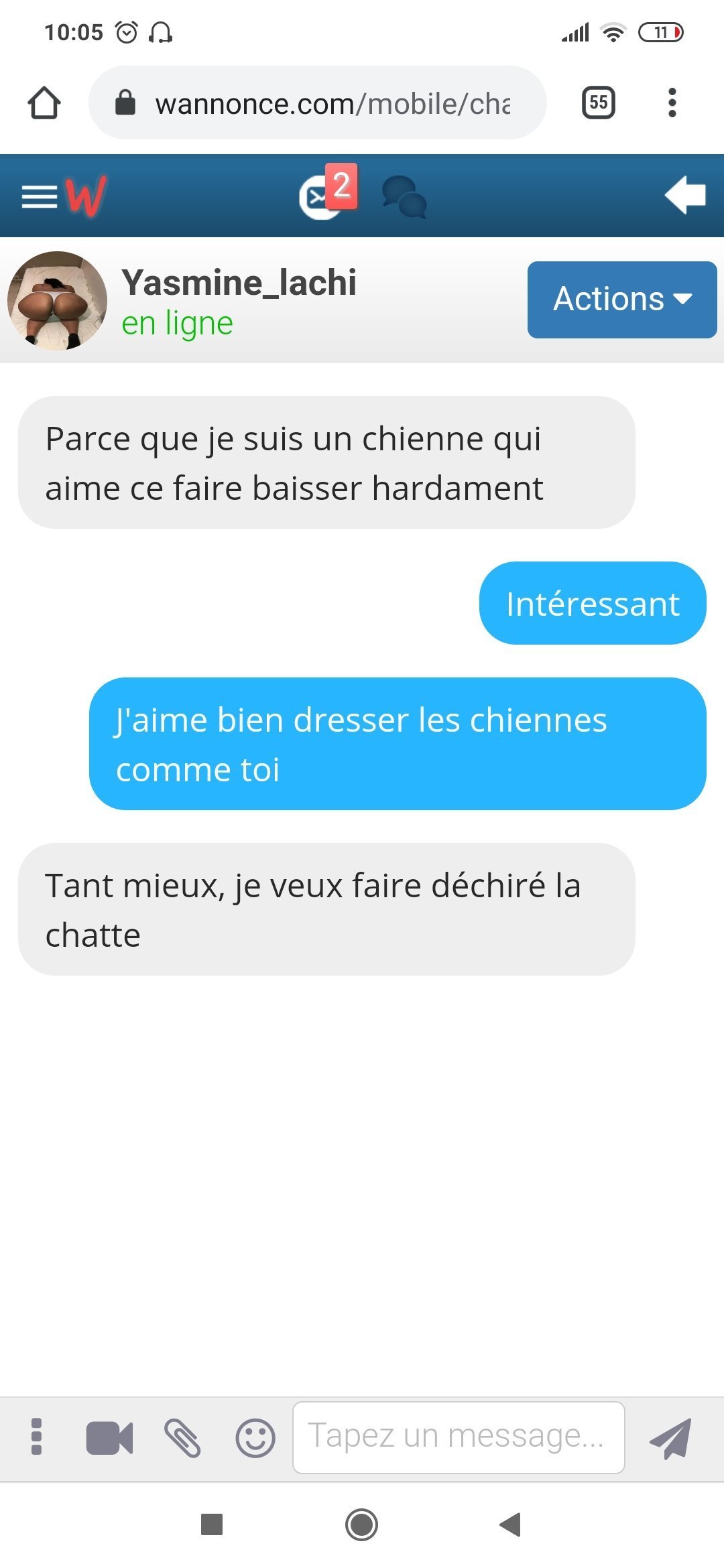Attach a file with the paperclip
This screenshot has width=724, height=1568.
point(182,1438)
